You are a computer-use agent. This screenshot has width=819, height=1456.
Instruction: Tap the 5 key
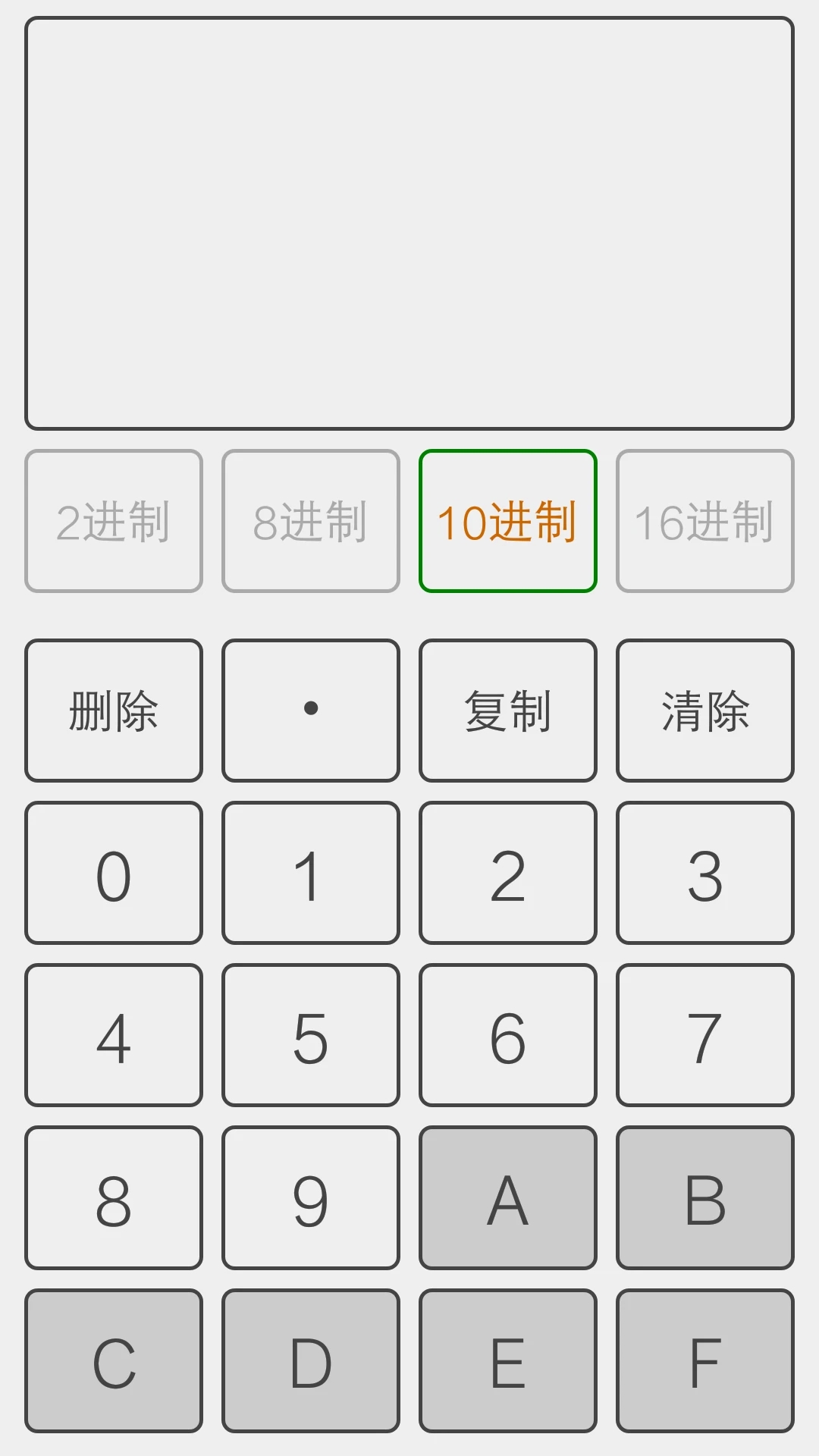coord(311,1035)
